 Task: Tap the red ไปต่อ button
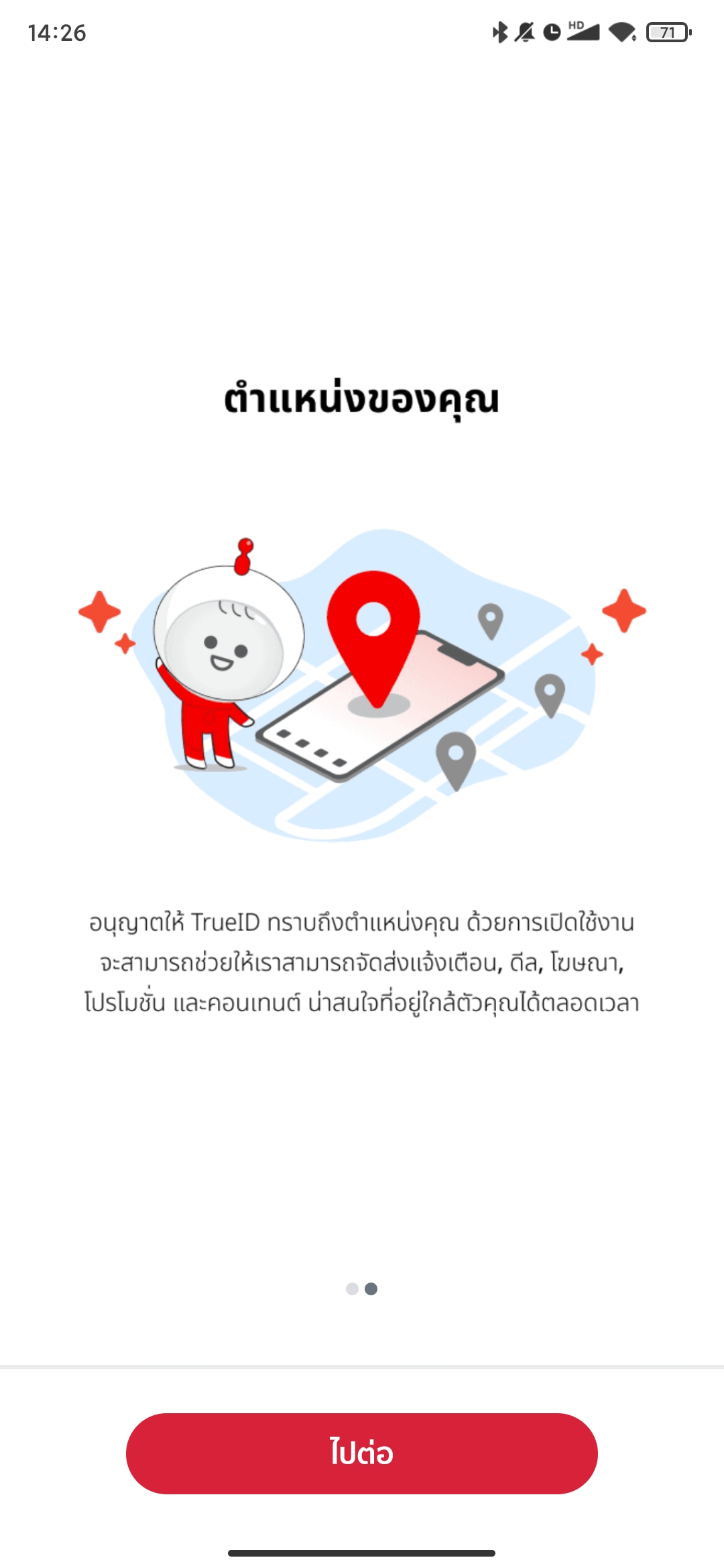tap(361, 1453)
